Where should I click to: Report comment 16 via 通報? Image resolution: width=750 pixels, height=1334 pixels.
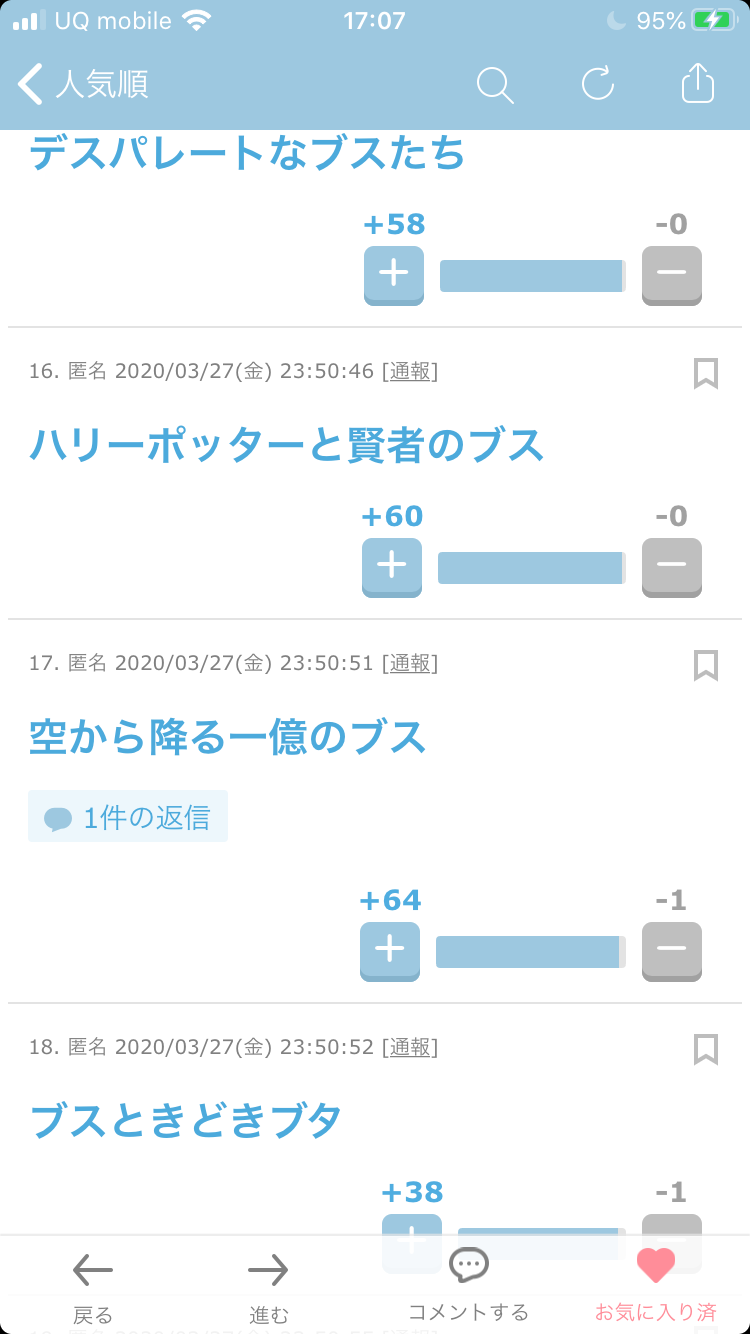point(410,371)
